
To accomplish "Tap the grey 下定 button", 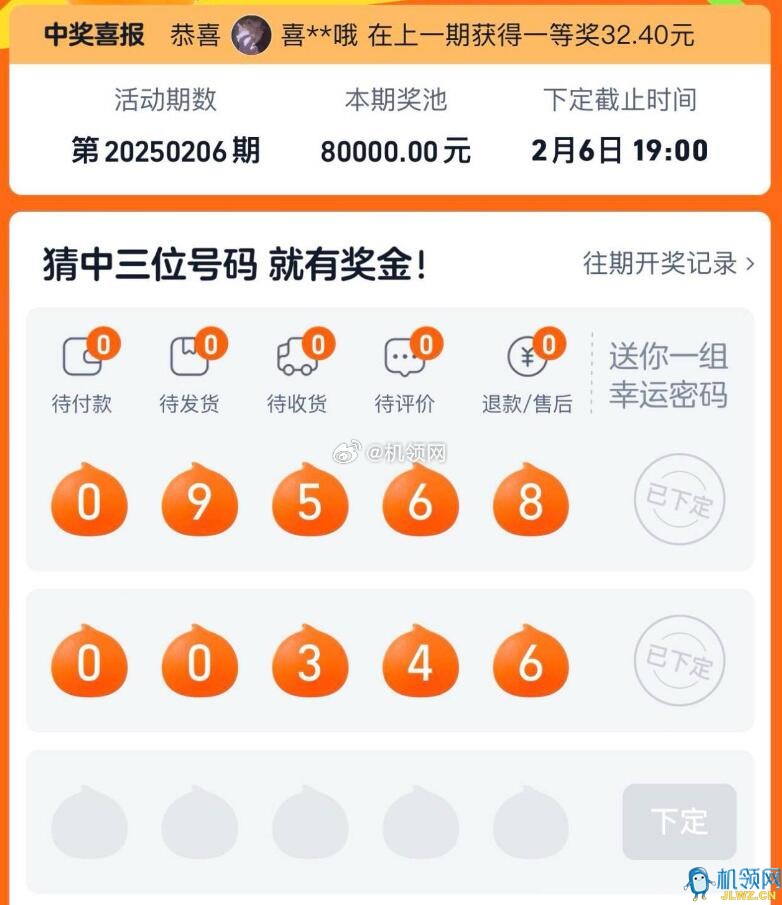I will [679, 822].
